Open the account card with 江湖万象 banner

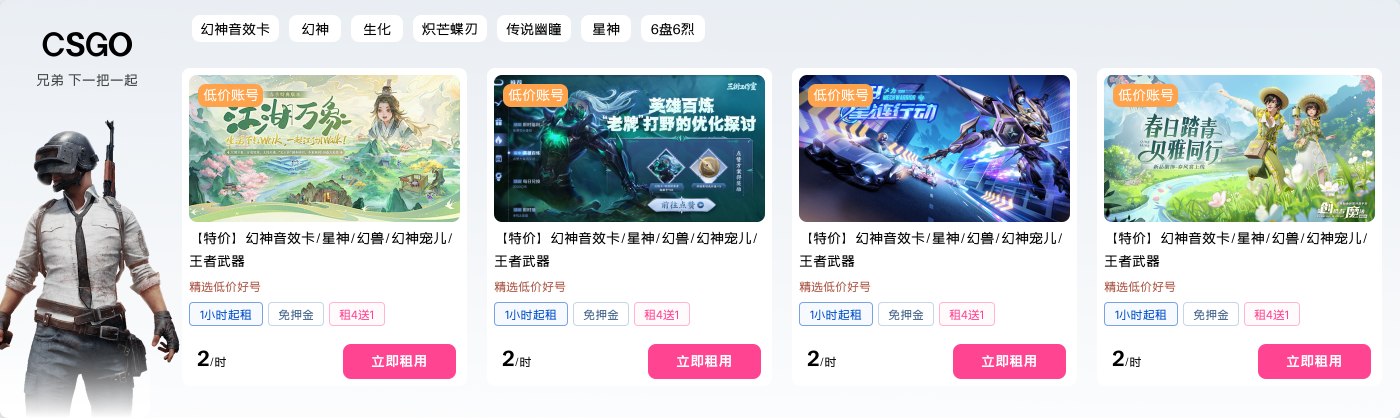tap(324, 148)
